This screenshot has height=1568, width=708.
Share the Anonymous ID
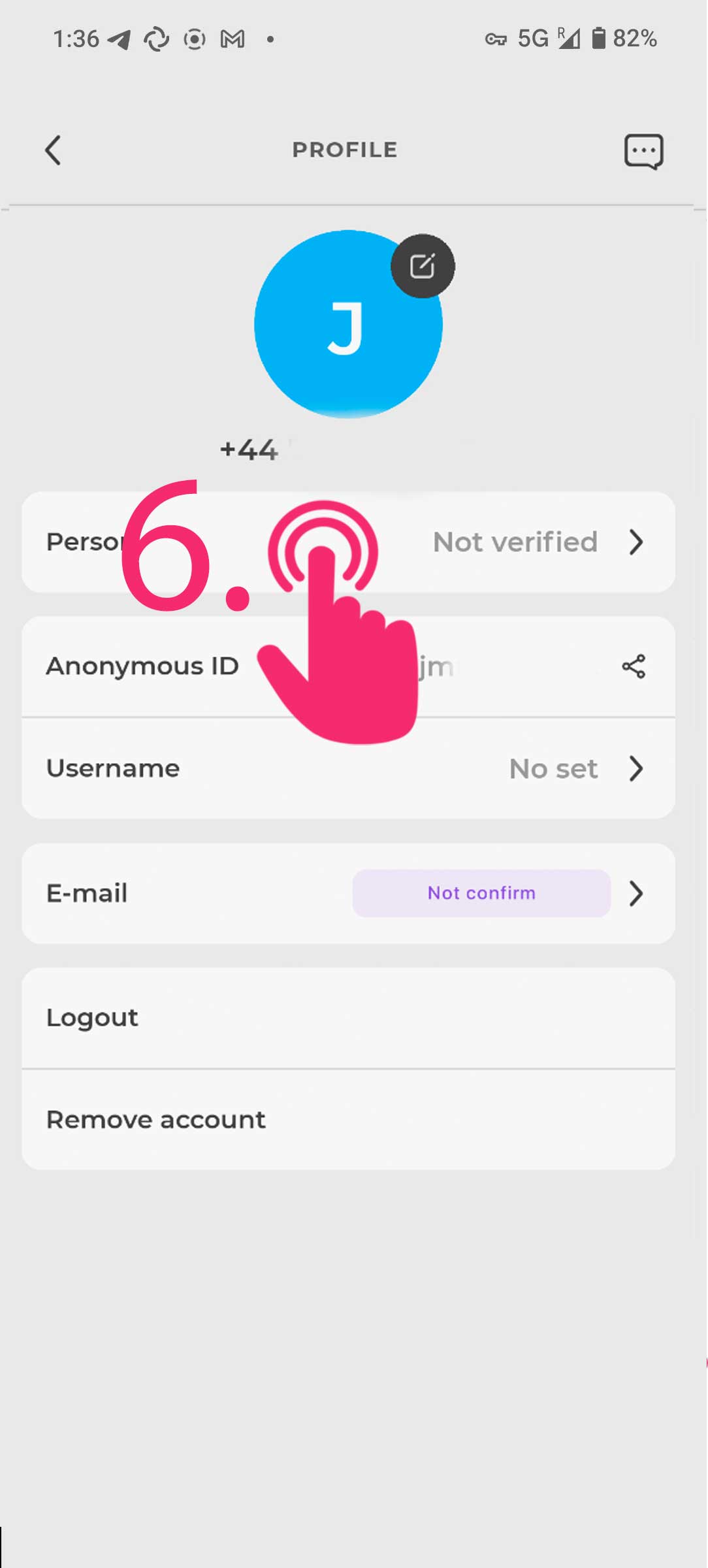634,666
